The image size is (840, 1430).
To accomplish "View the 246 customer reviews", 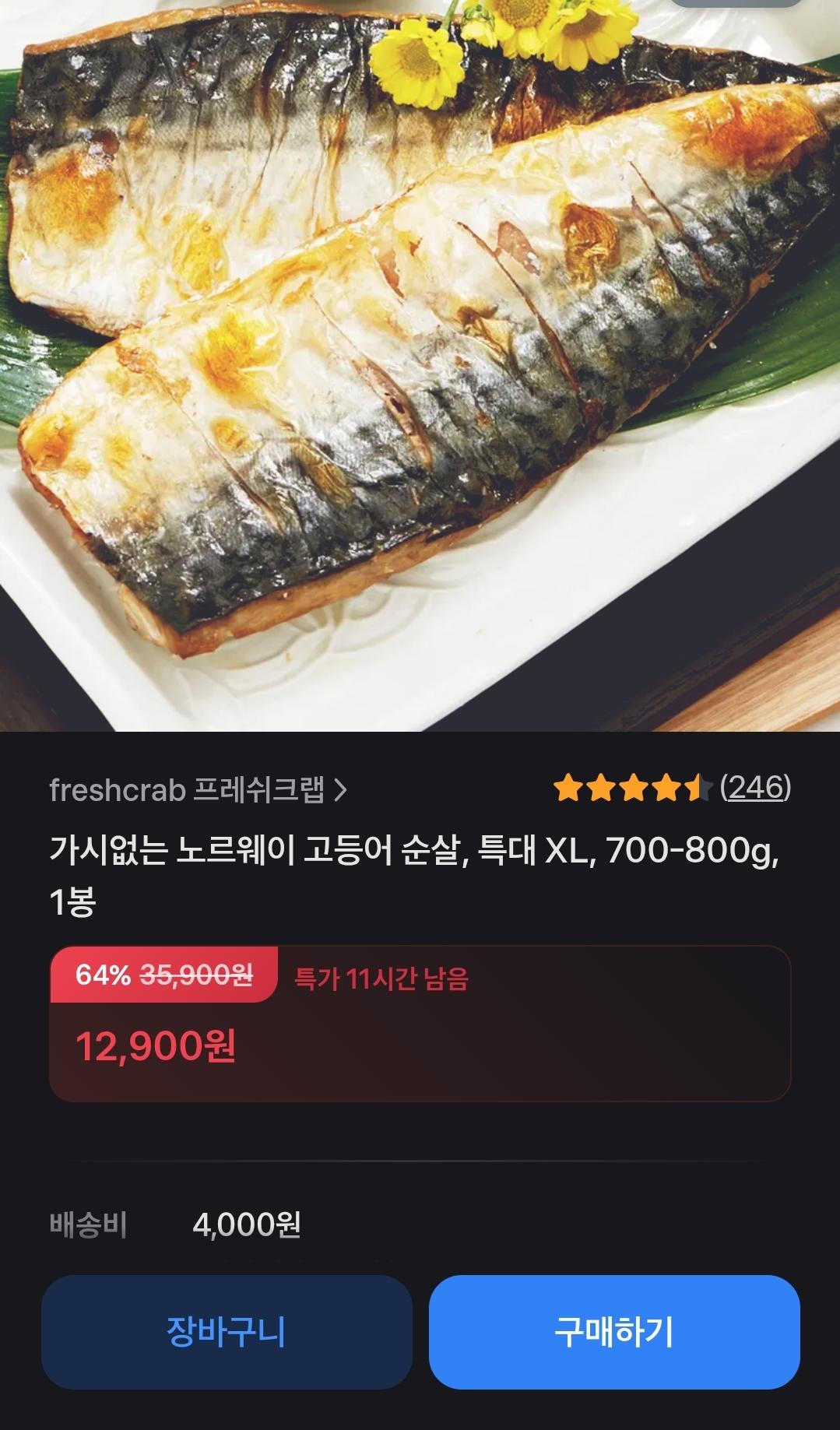I will 755,788.
